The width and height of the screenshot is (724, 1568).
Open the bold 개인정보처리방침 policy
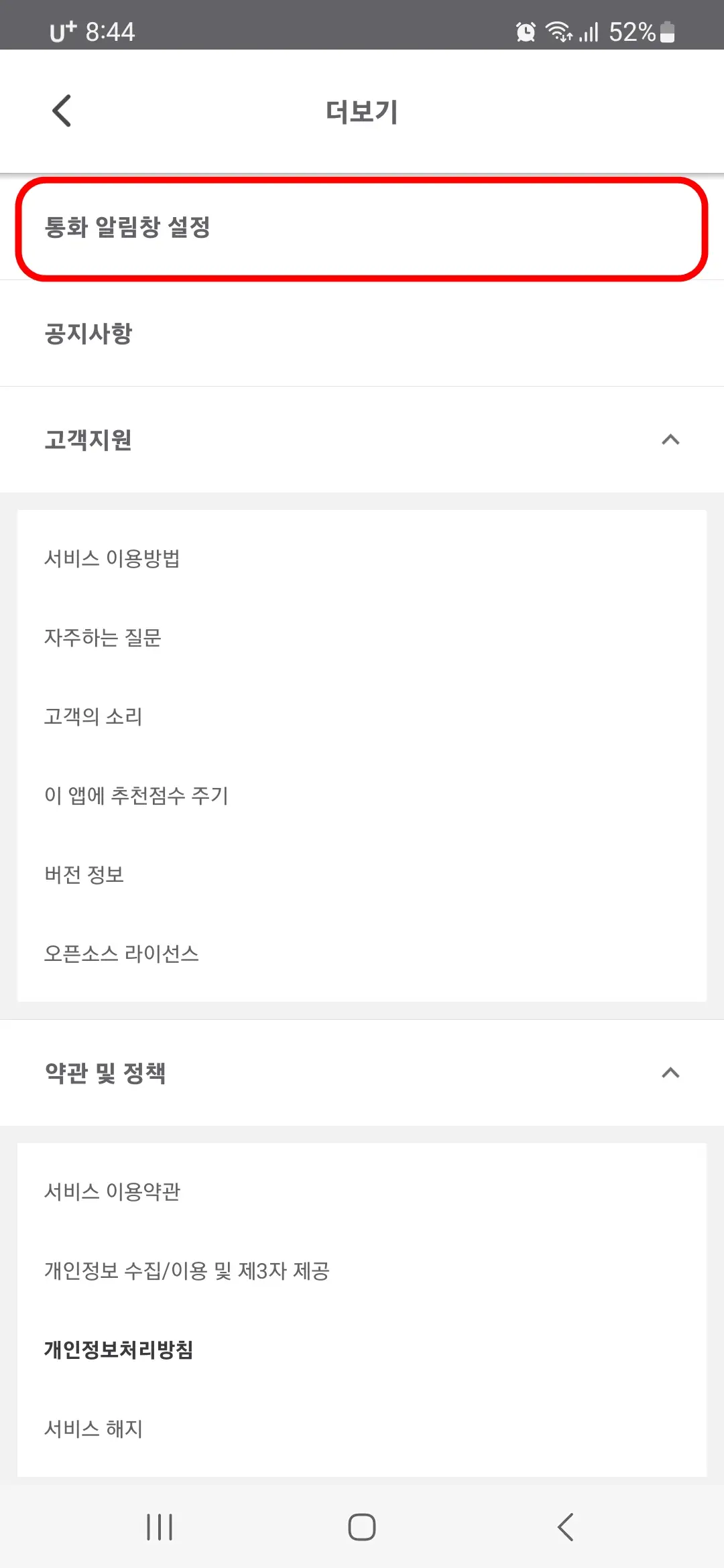pyautogui.click(x=362, y=1349)
